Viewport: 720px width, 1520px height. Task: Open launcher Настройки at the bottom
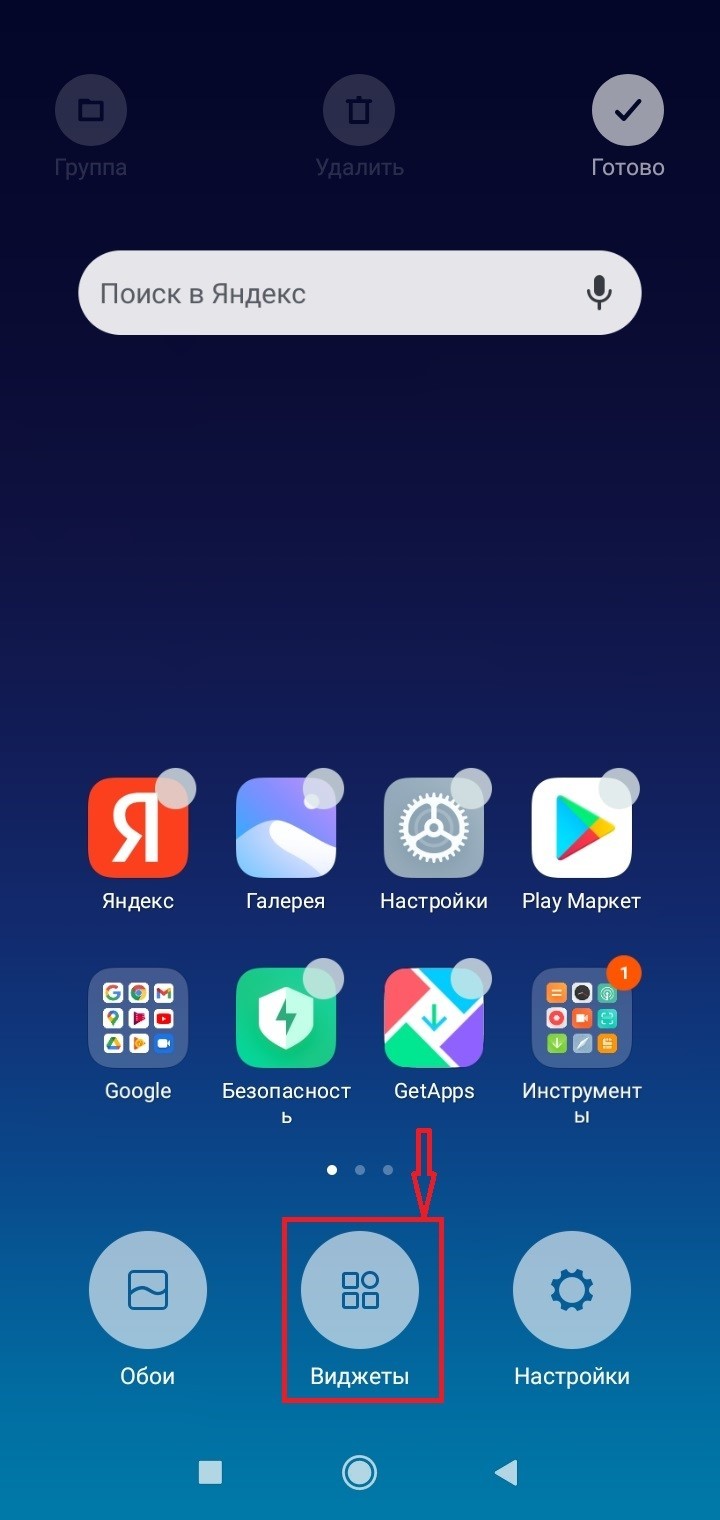coord(572,1290)
